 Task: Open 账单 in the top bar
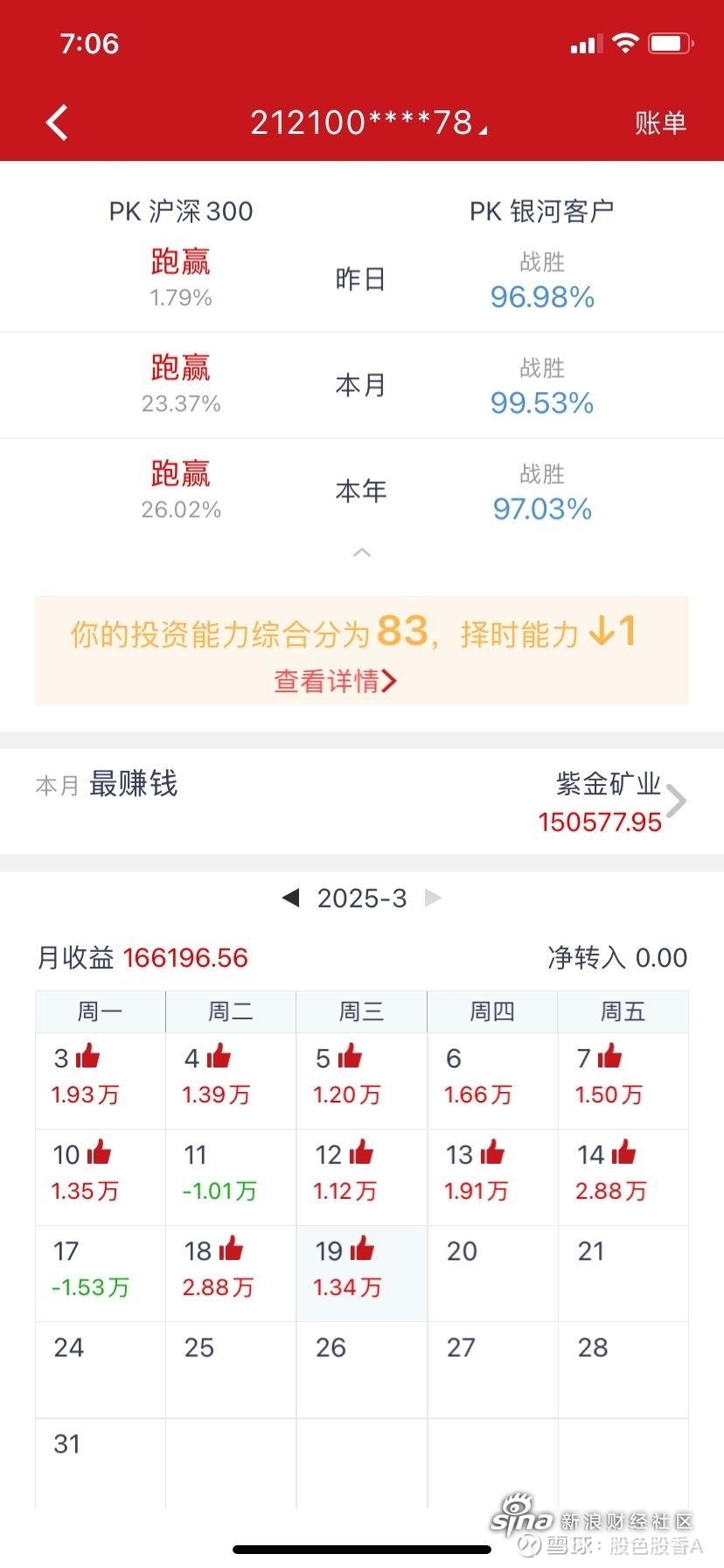click(661, 122)
